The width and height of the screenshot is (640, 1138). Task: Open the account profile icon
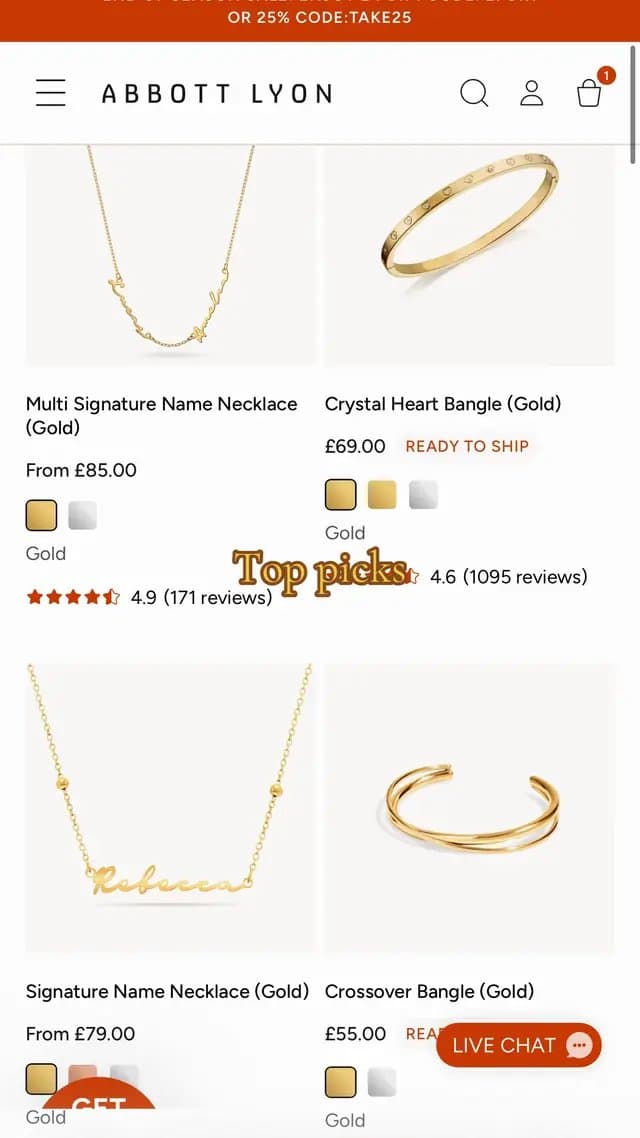(x=532, y=93)
